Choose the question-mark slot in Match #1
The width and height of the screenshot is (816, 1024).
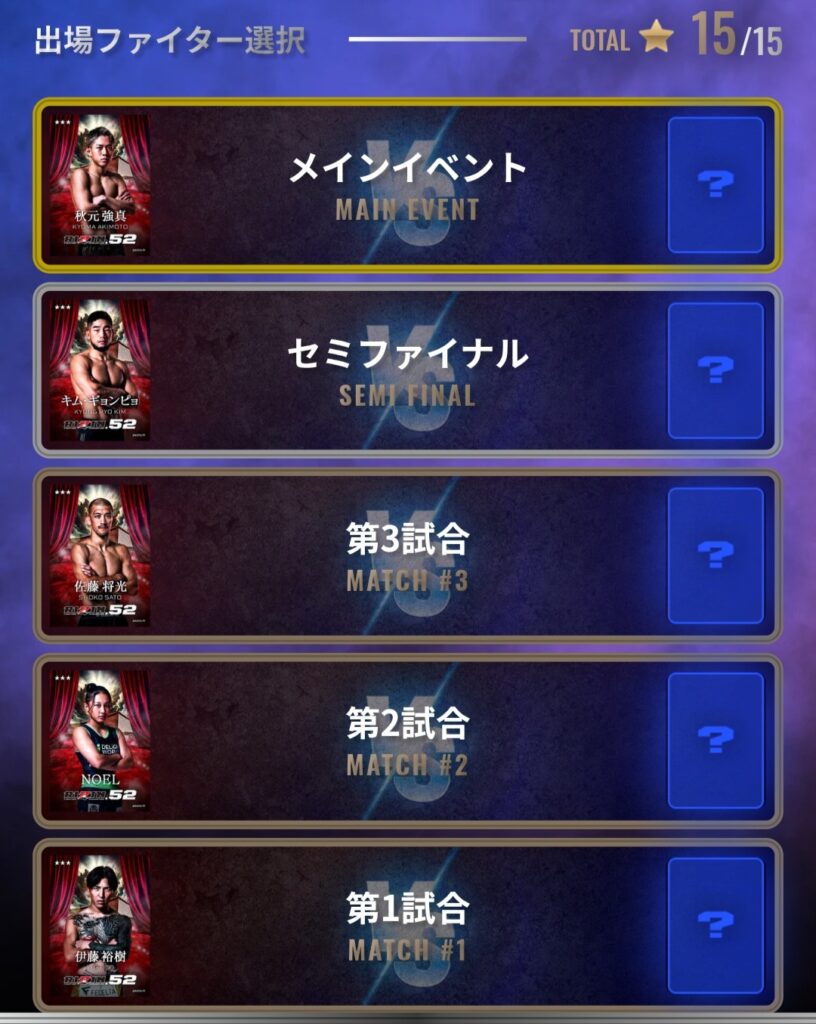(x=715, y=925)
